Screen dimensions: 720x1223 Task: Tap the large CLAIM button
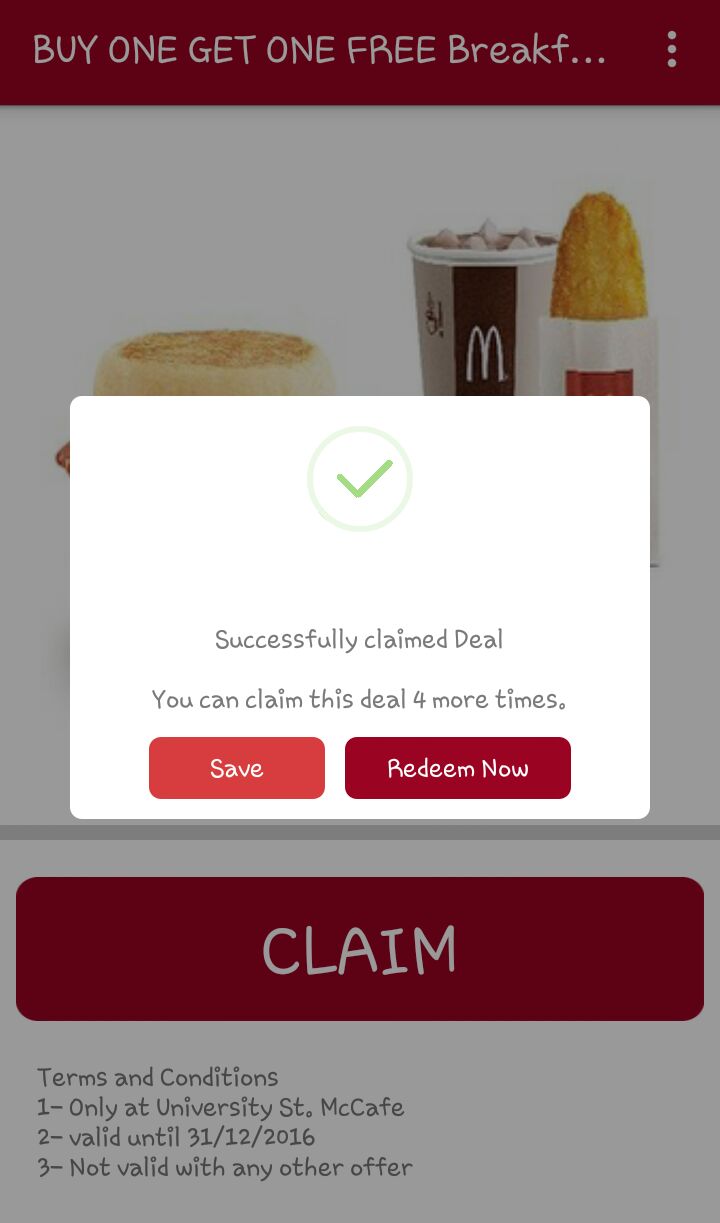click(x=360, y=949)
